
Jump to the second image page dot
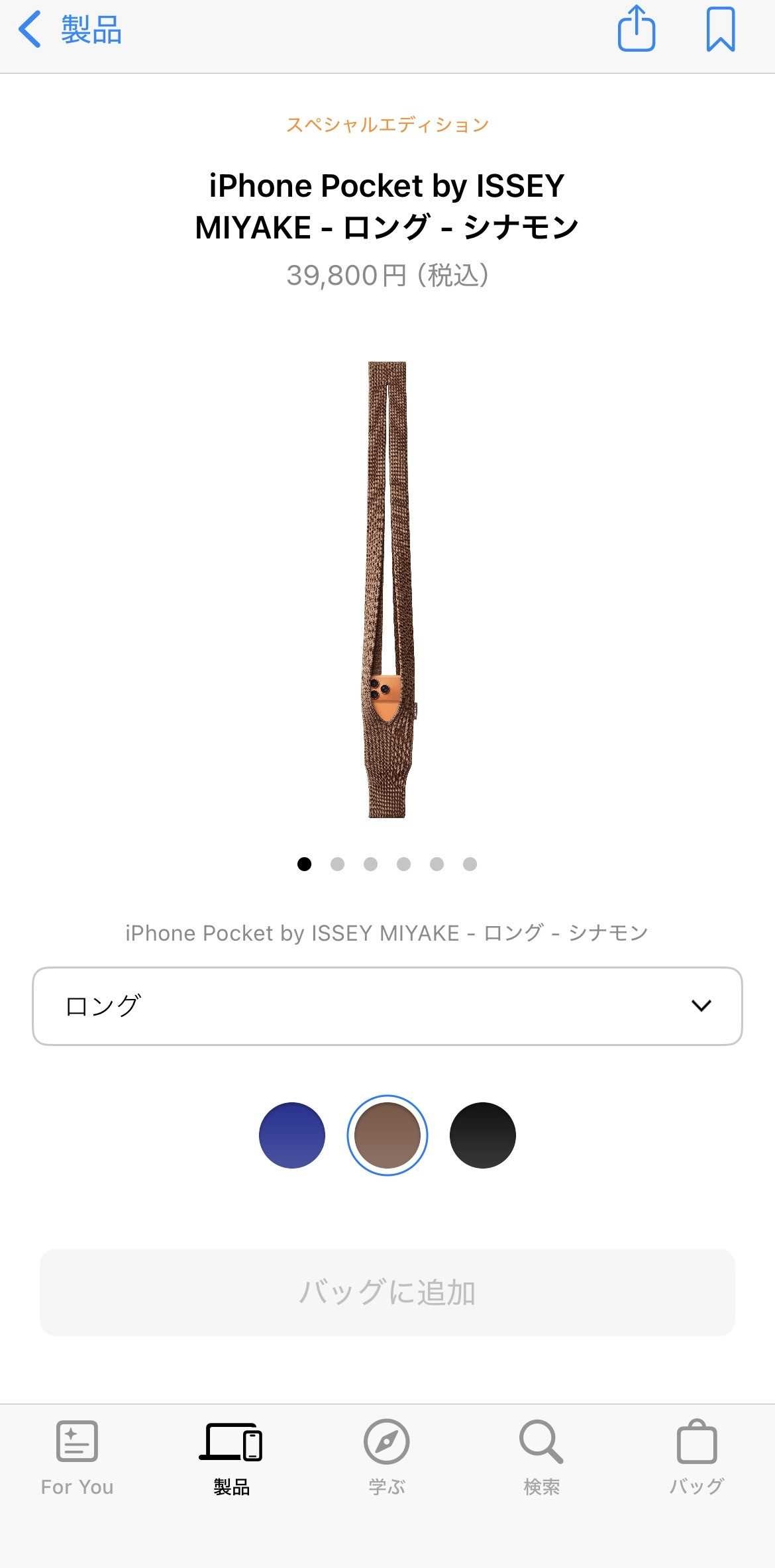(x=337, y=864)
